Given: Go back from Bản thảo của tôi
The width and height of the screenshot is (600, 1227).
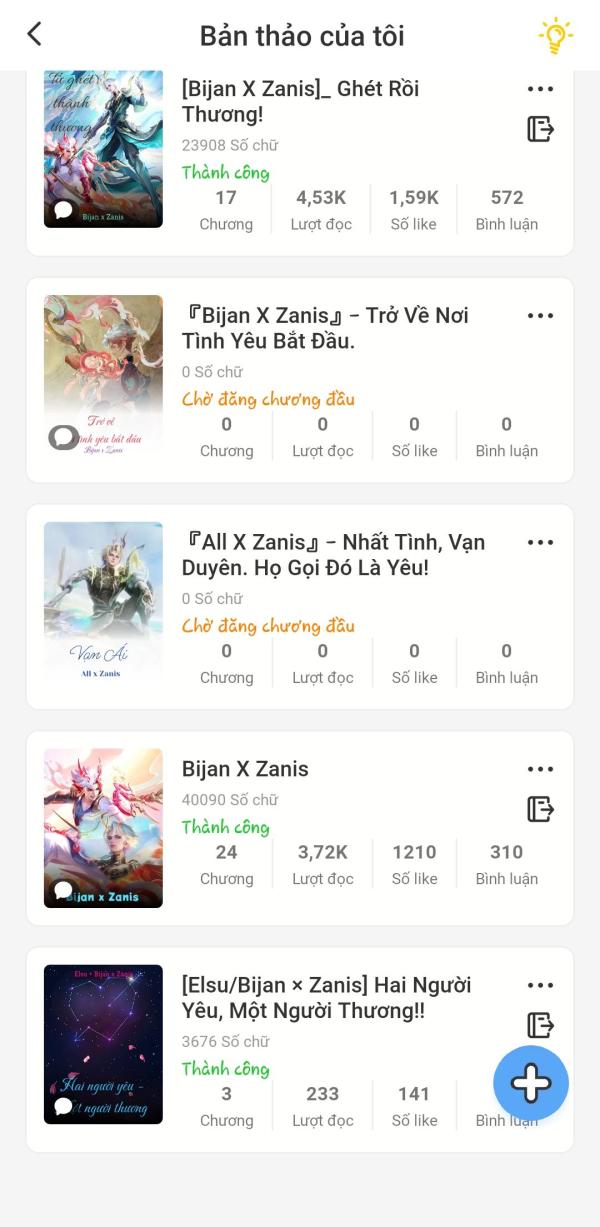Looking at the screenshot, I should [34, 34].
